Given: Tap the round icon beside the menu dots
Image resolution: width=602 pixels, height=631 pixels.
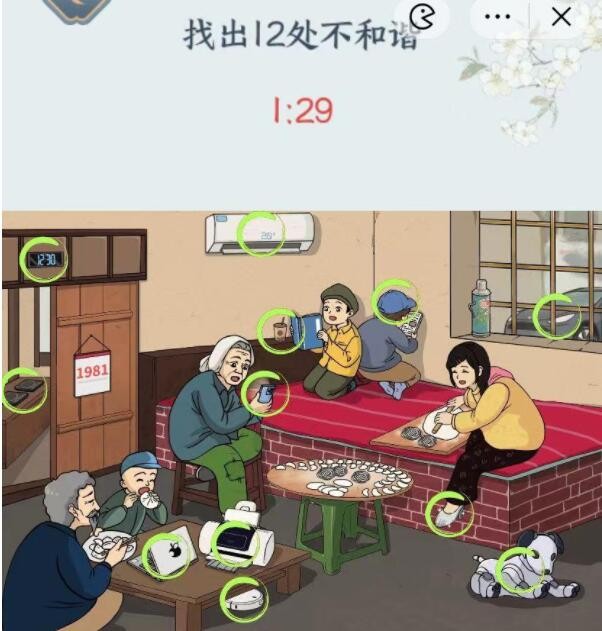Looking at the screenshot, I should [x=425, y=17].
